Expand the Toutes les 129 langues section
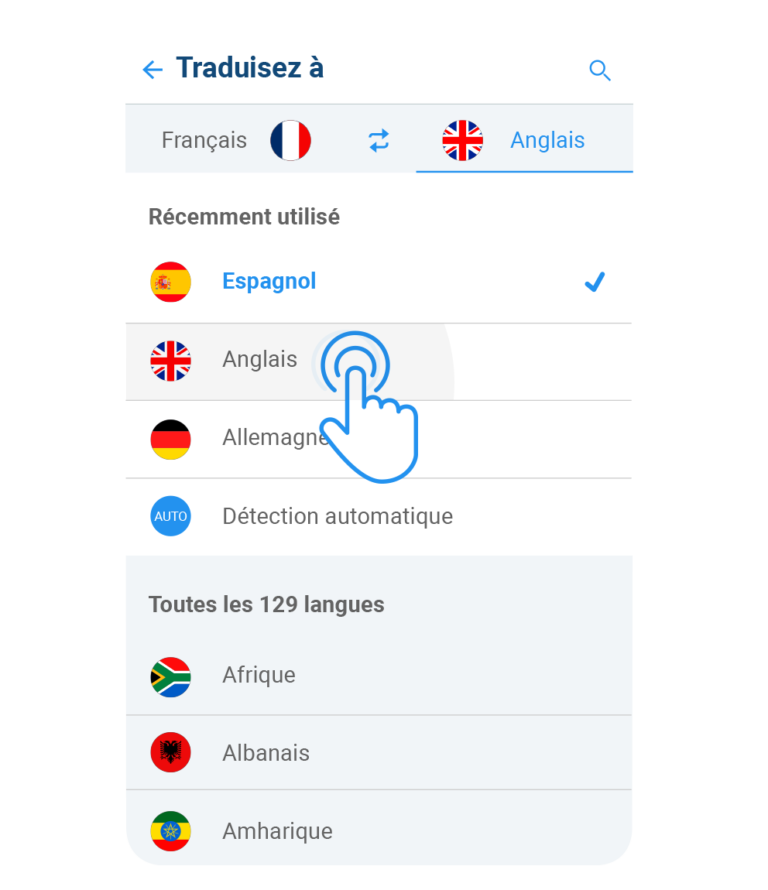 click(267, 604)
